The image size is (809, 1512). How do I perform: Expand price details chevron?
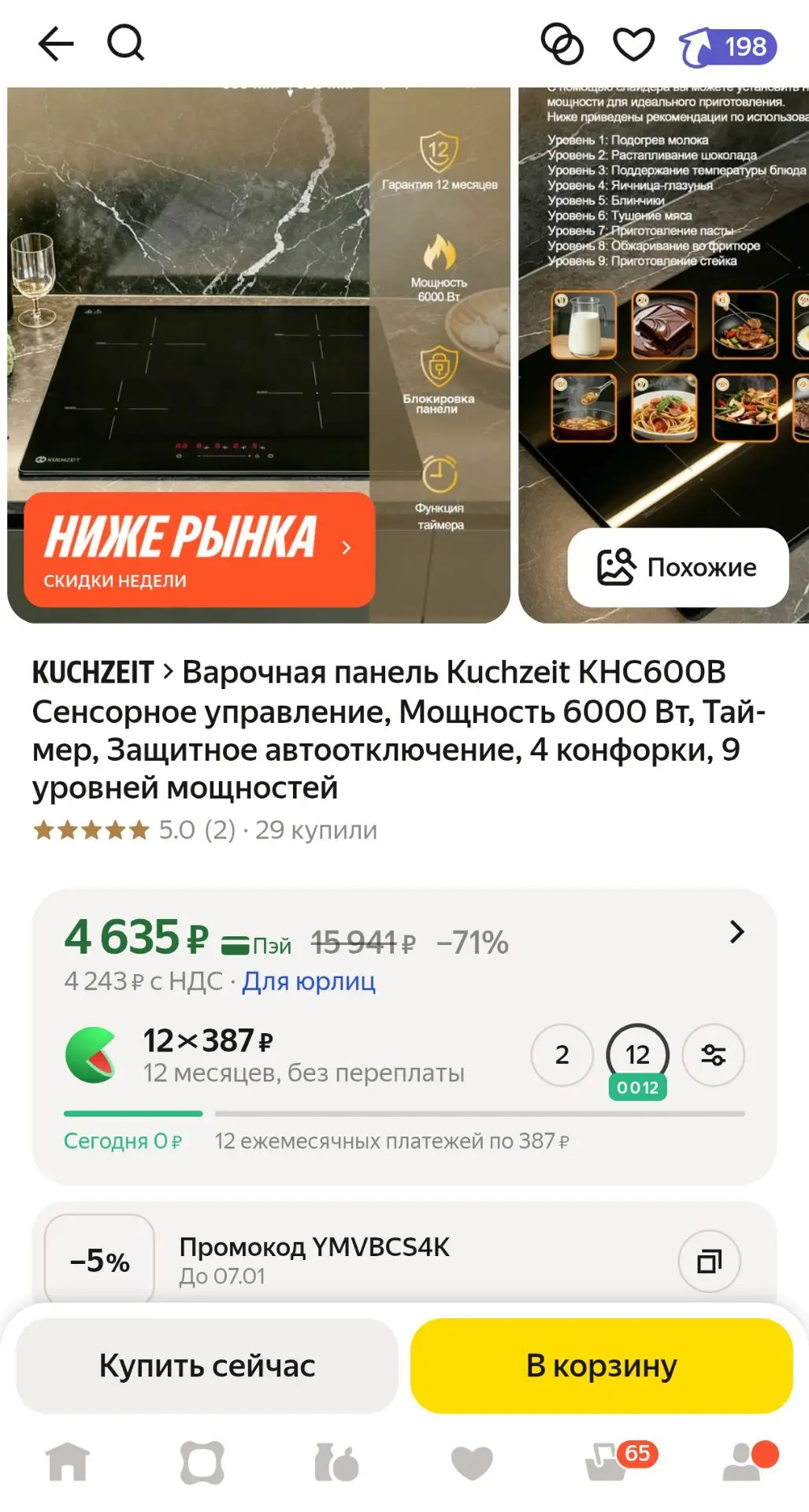[x=737, y=932]
